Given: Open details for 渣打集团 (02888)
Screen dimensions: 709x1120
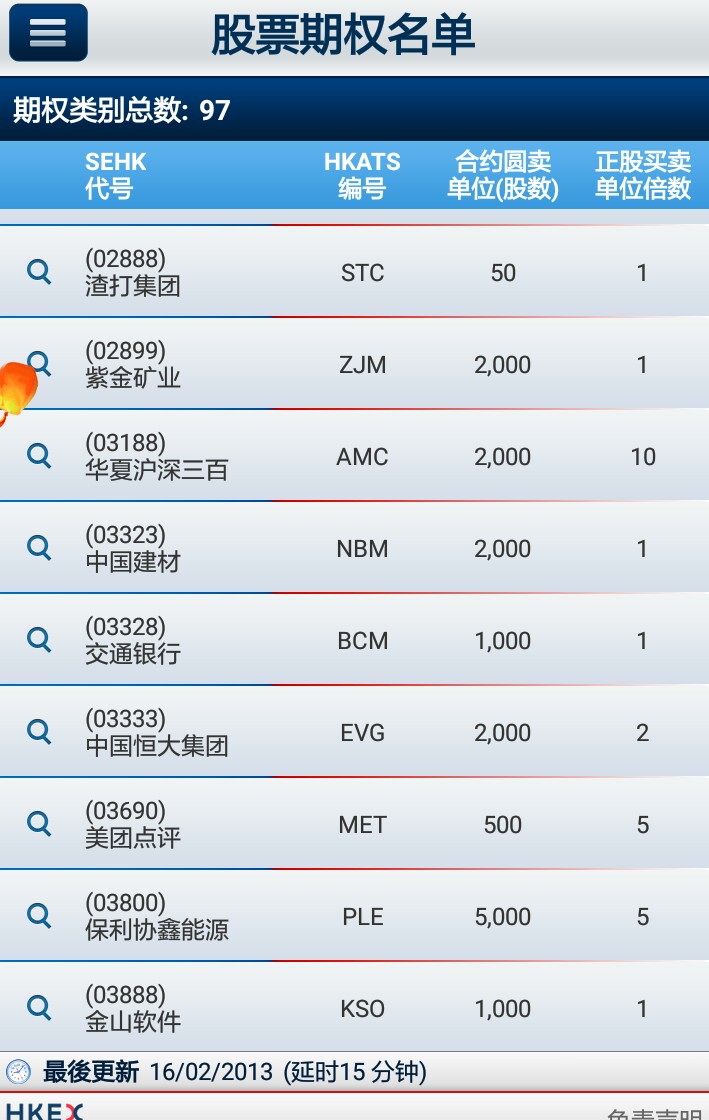Looking at the screenshot, I should coord(39,272).
